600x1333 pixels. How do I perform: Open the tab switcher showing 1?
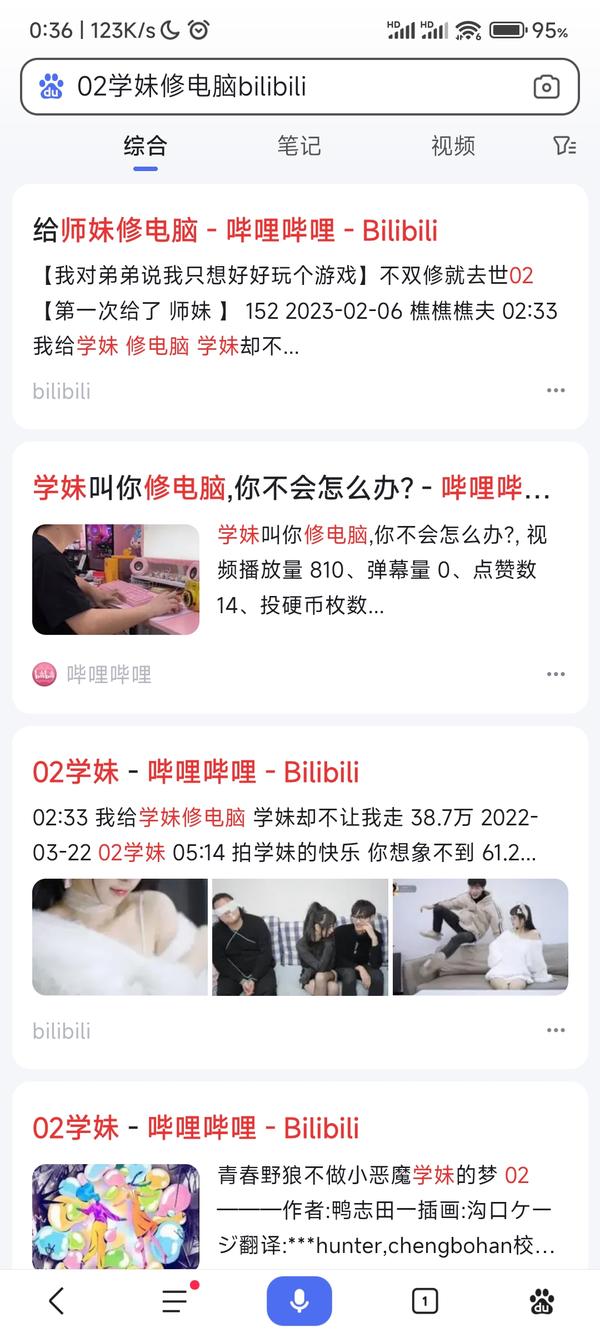click(425, 1300)
